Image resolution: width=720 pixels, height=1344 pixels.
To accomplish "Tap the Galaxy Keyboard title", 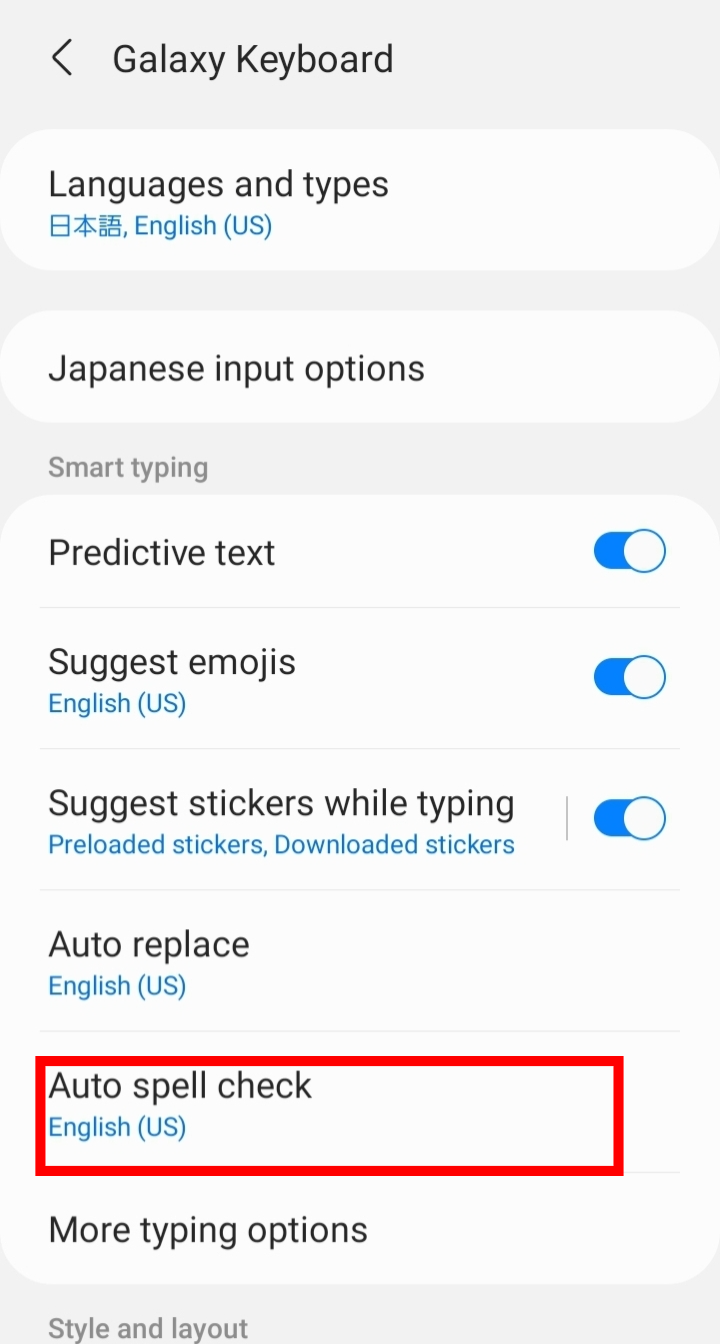I will click(x=253, y=58).
